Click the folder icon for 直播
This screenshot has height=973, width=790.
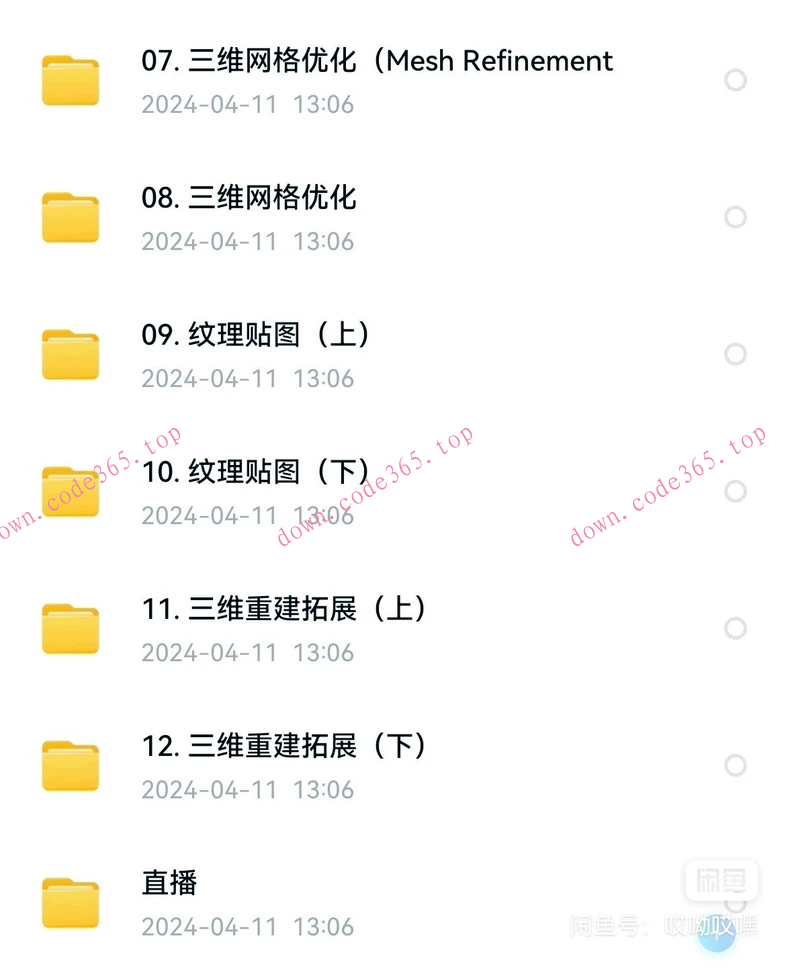(x=70, y=902)
